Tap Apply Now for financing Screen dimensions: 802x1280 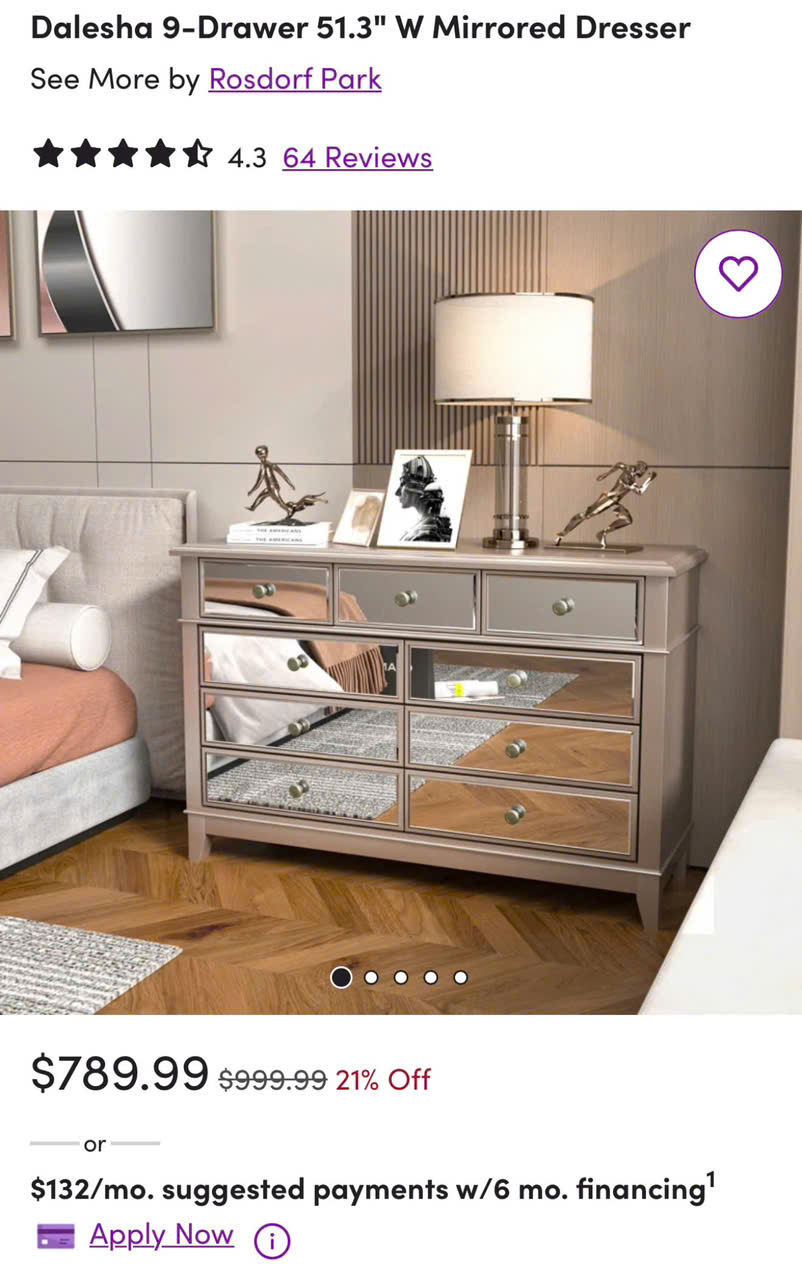pos(161,1236)
